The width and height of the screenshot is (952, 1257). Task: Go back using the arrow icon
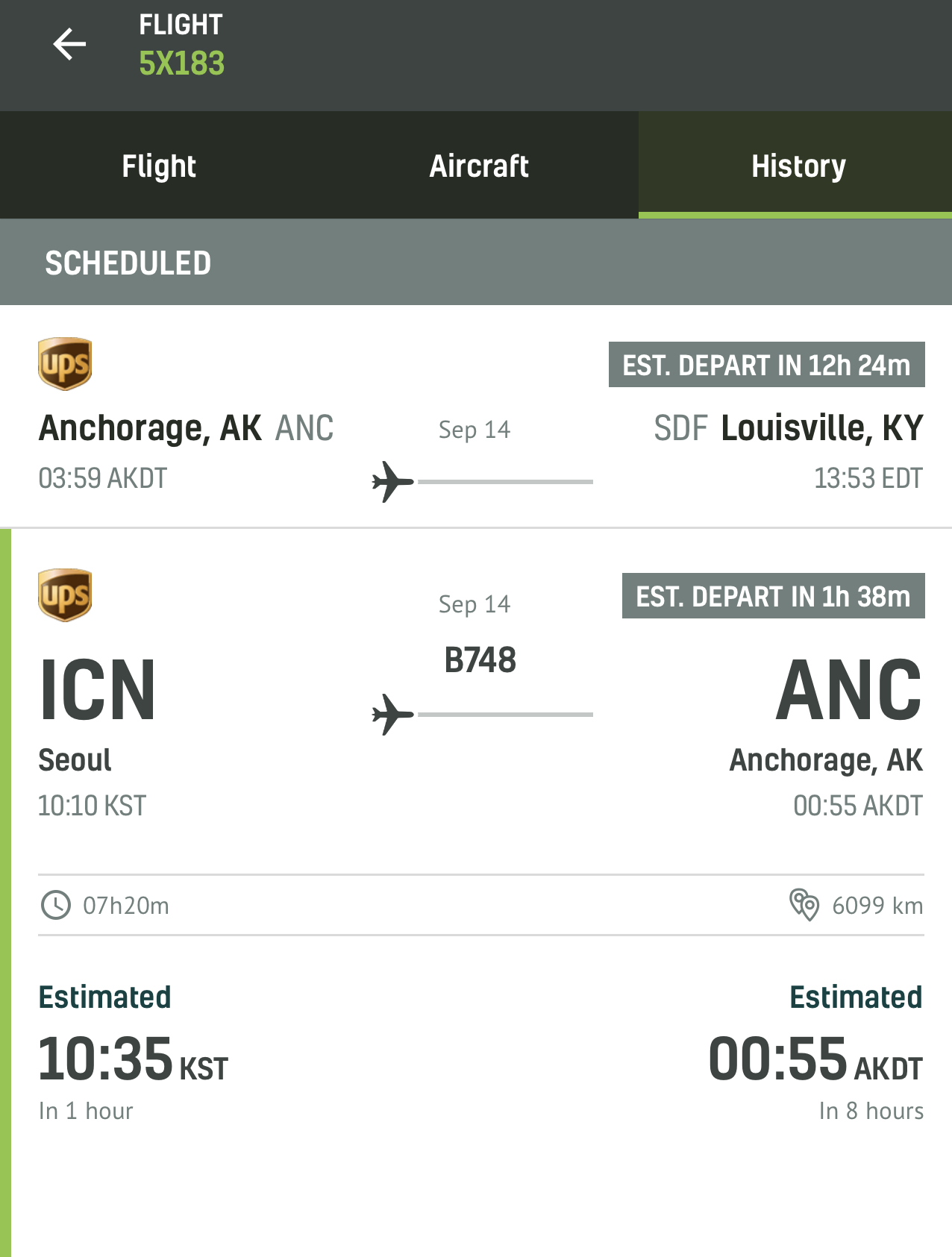(69, 44)
